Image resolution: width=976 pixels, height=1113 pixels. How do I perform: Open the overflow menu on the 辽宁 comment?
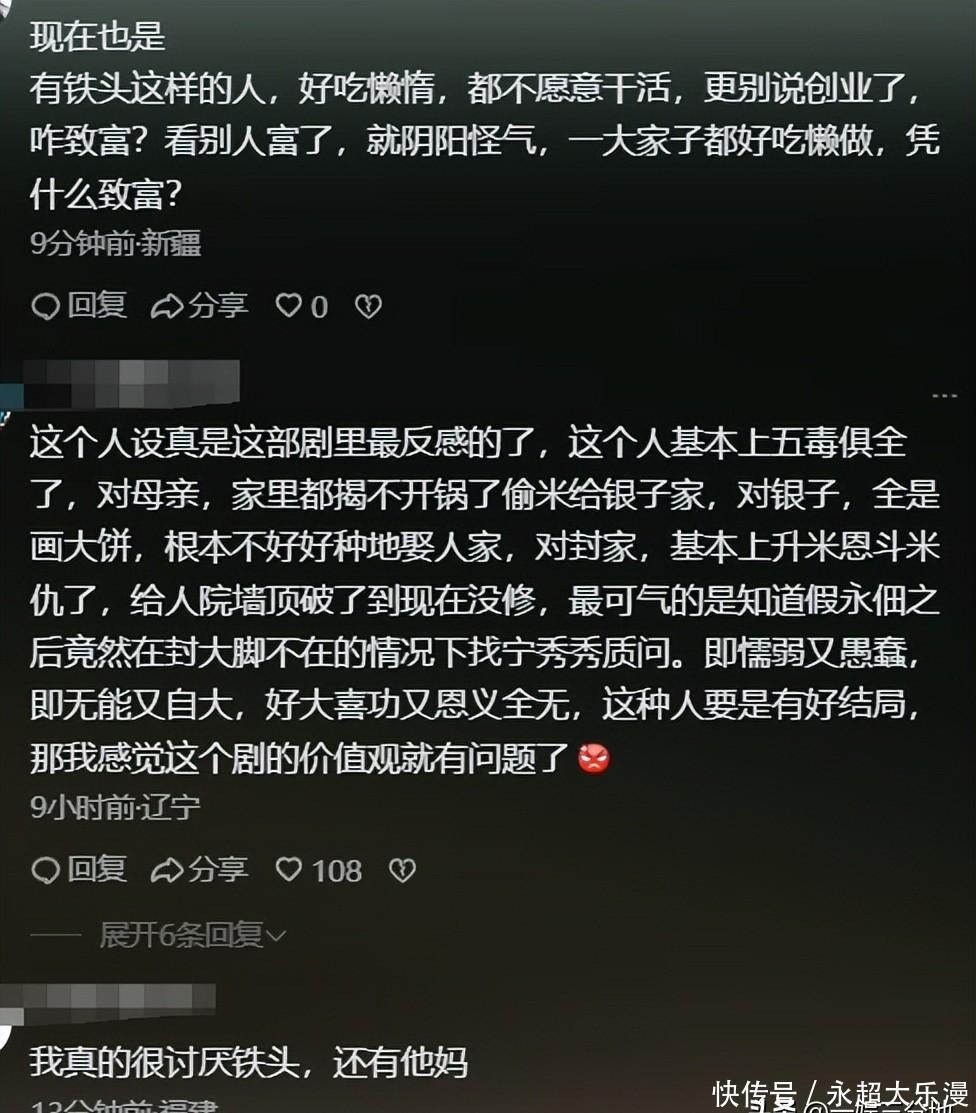[x=944, y=396]
